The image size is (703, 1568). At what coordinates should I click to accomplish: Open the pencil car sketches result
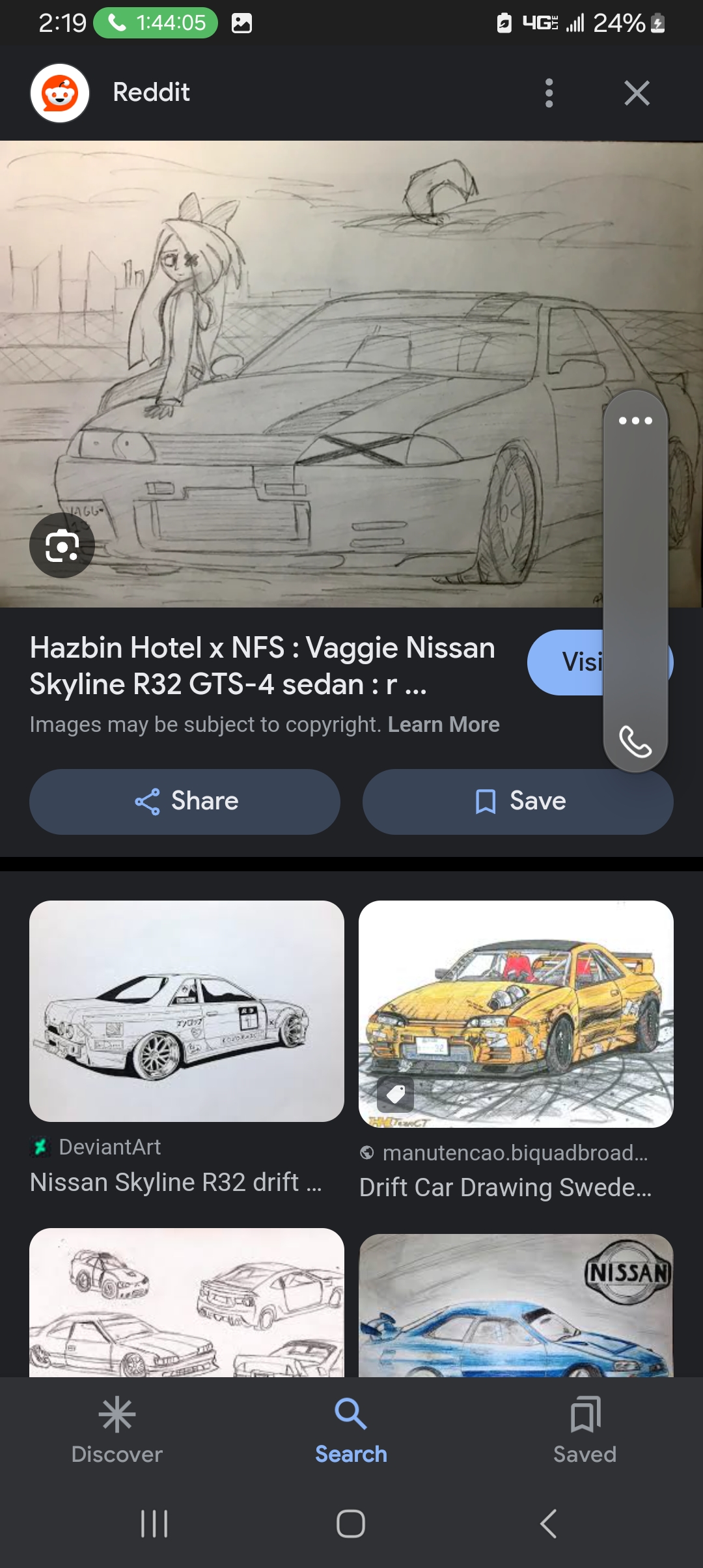pyautogui.click(x=187, y=1302)
